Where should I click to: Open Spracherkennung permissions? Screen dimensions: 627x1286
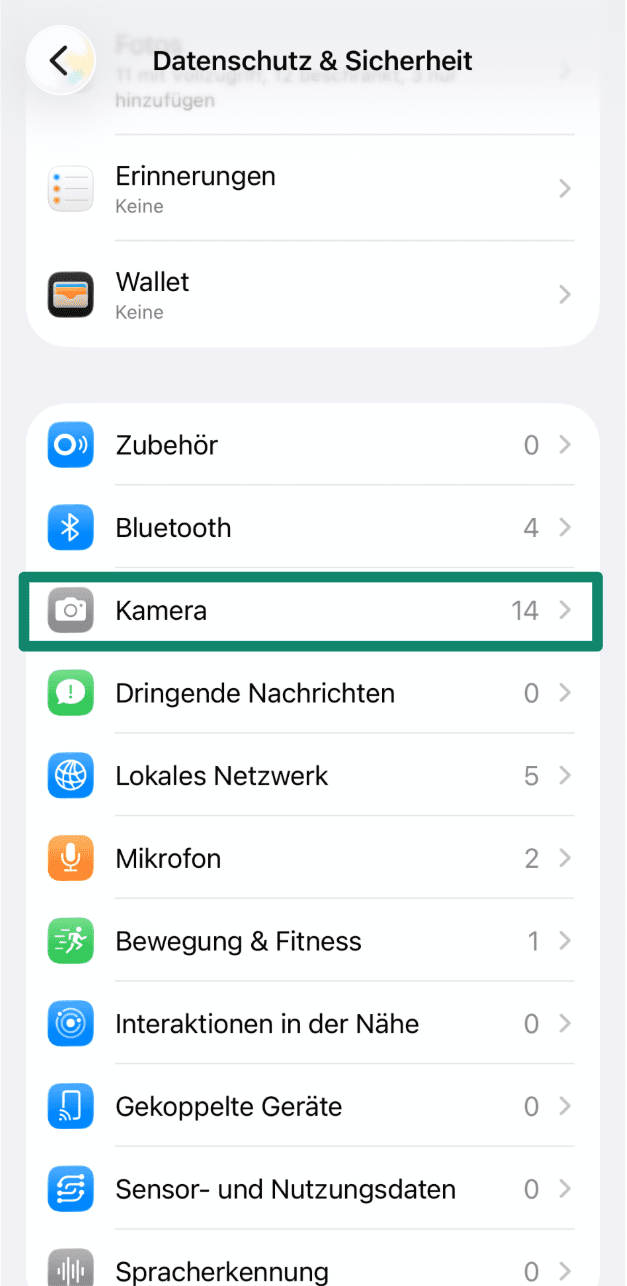point(312,1270)
